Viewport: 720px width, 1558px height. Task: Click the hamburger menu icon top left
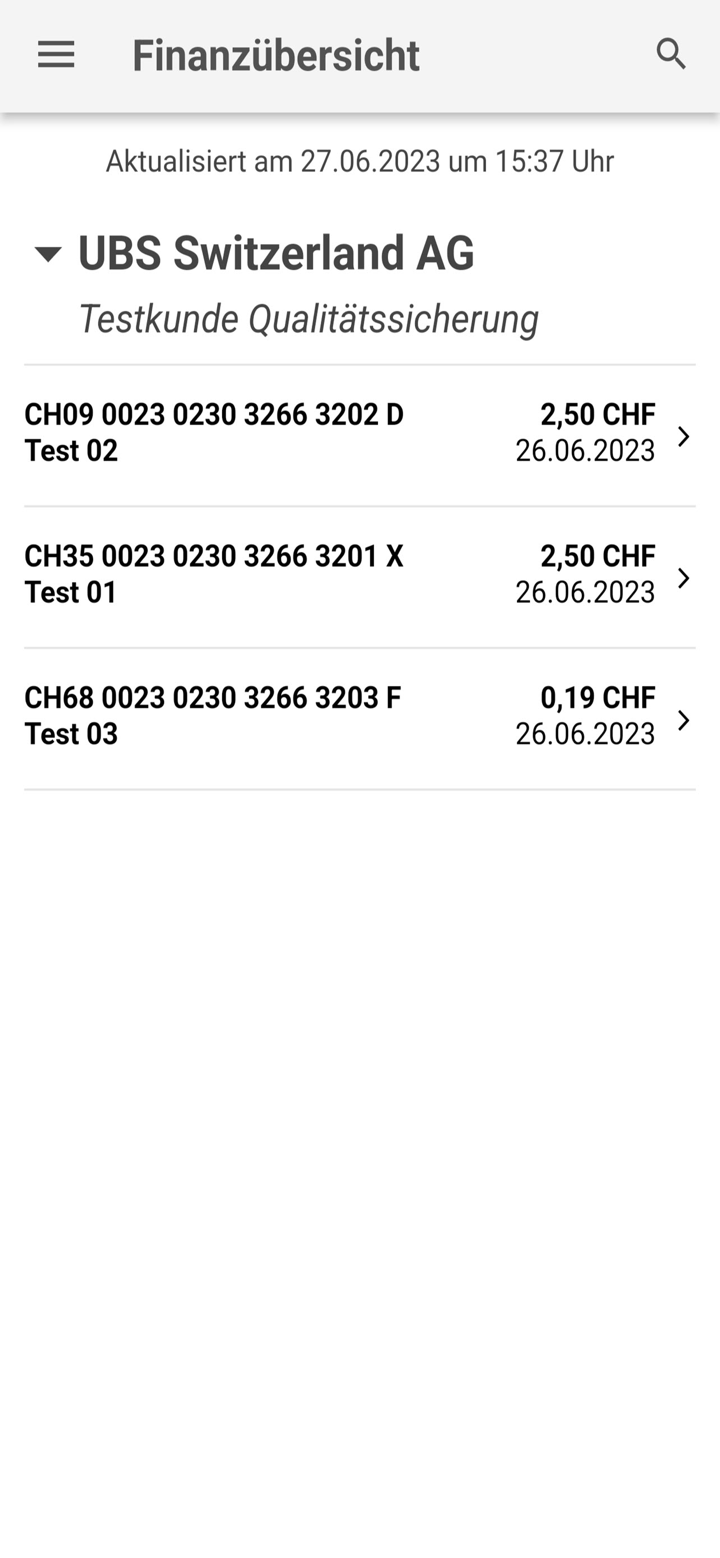pyautogui.click(x=56, y=55)
